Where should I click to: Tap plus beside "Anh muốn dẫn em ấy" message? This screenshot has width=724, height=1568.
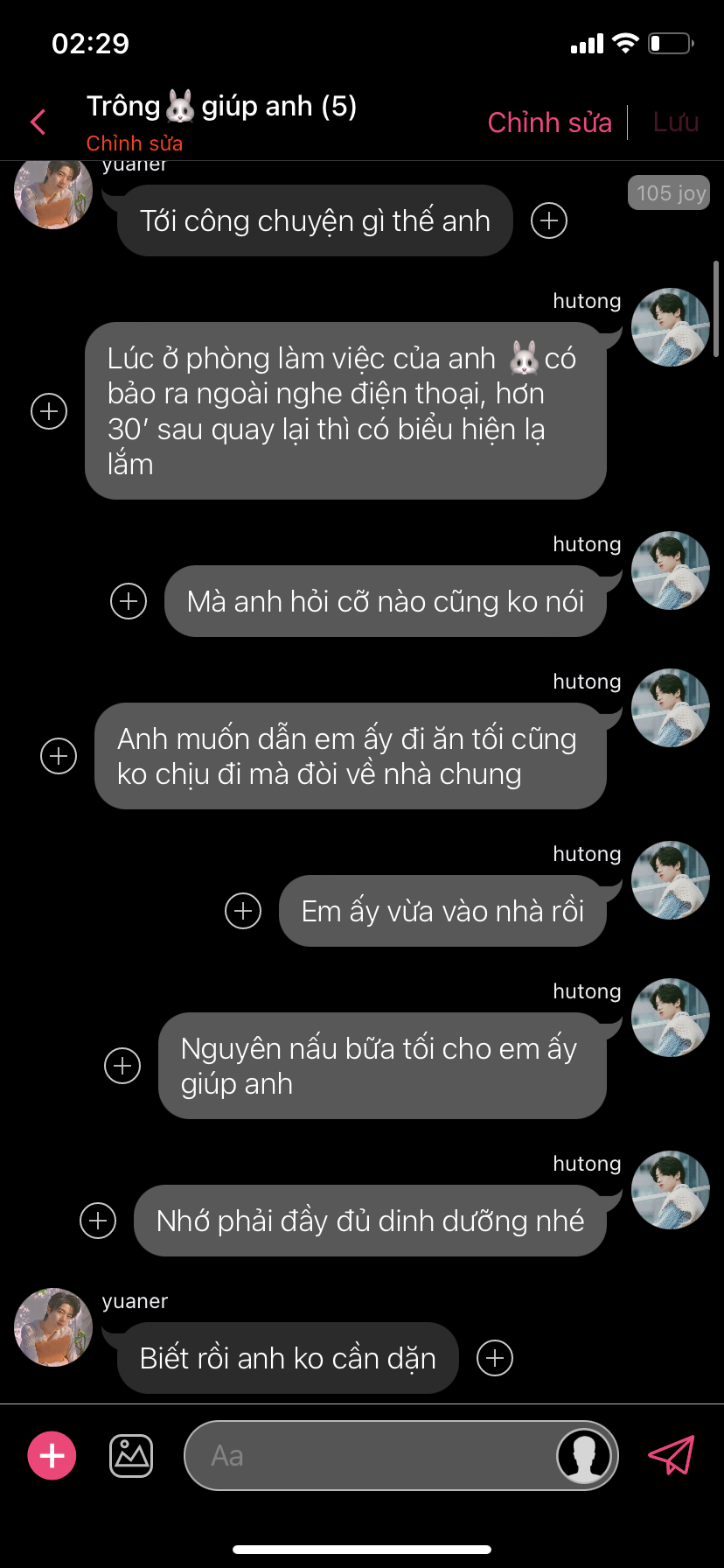59,756
